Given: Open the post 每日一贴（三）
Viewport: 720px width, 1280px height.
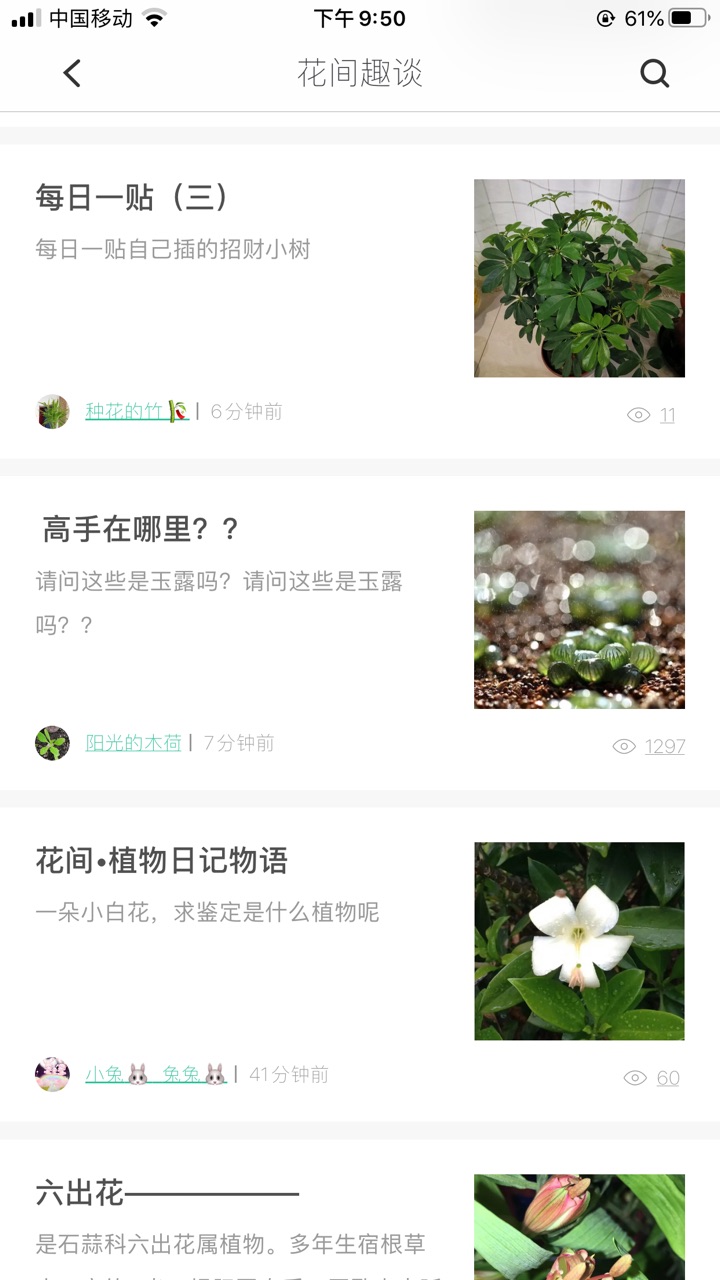Looking at the screenshot, I should point(133,197).
